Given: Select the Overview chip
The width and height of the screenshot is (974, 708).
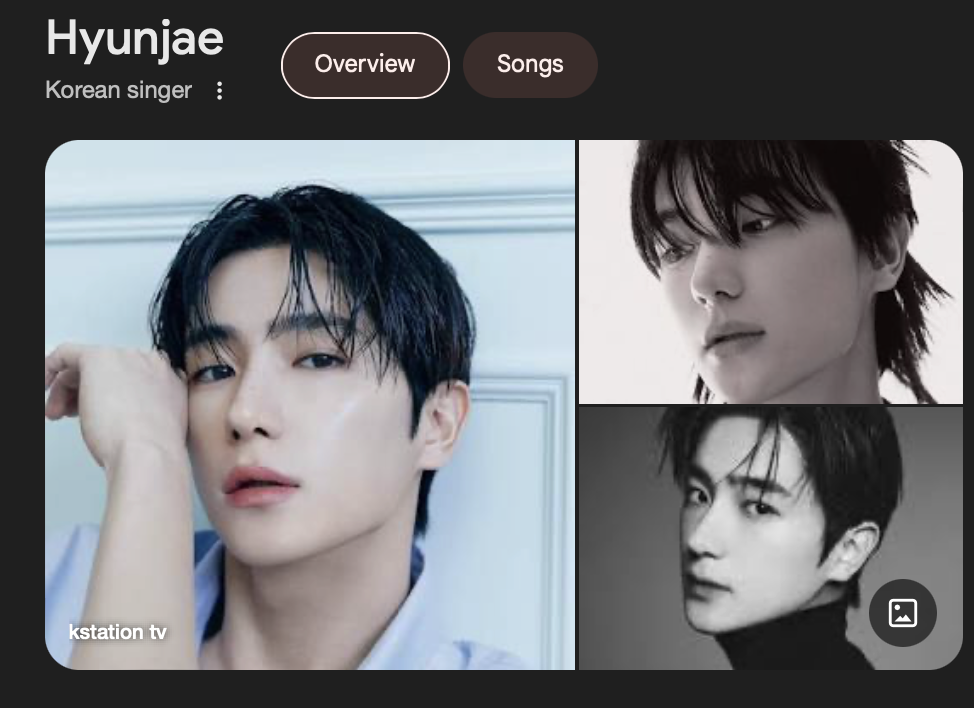Looking at the screenshot, I should pyautogui.click(x=365, y=65).
